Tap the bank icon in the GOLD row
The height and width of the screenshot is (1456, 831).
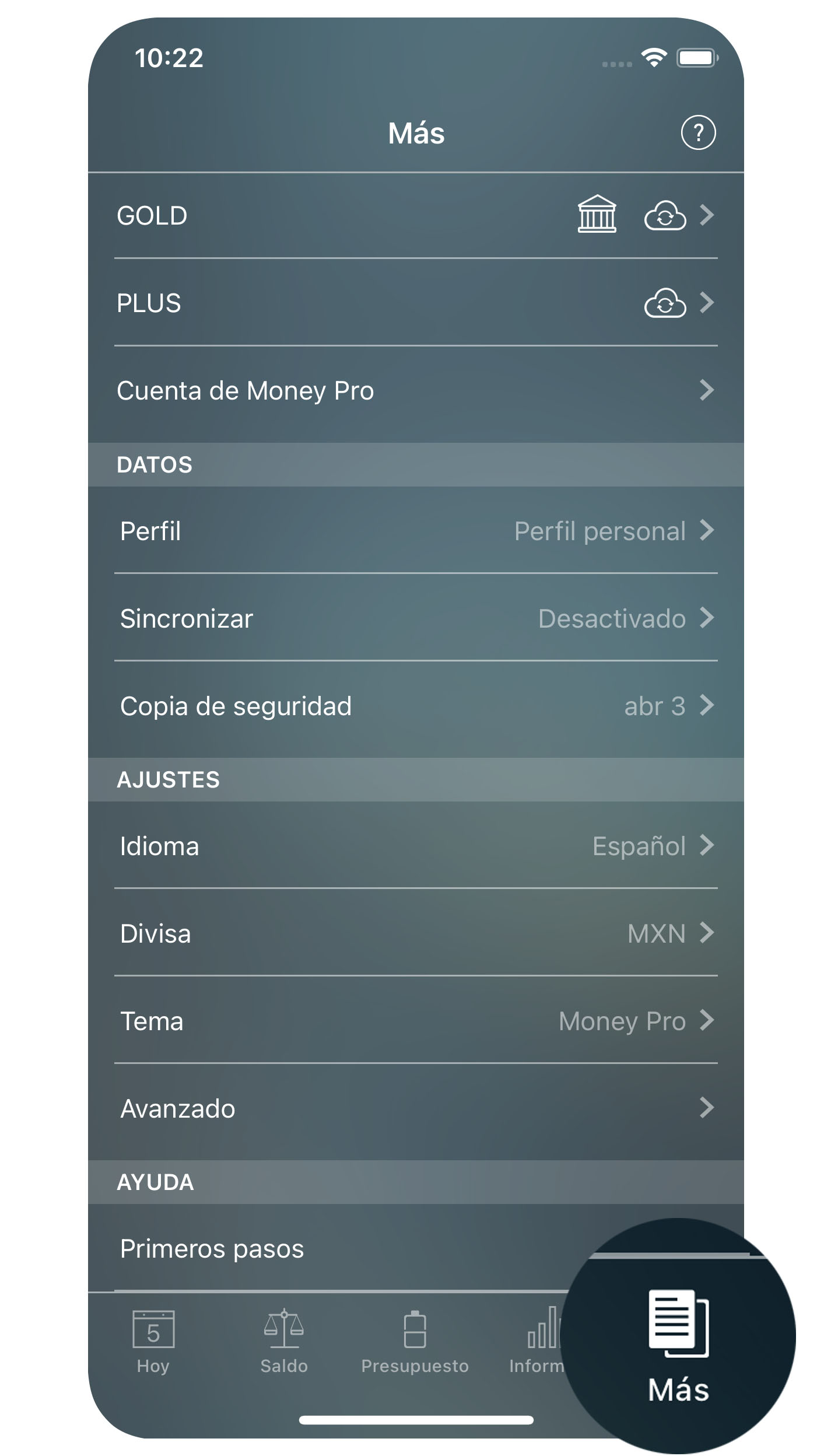tap(597, 215)
